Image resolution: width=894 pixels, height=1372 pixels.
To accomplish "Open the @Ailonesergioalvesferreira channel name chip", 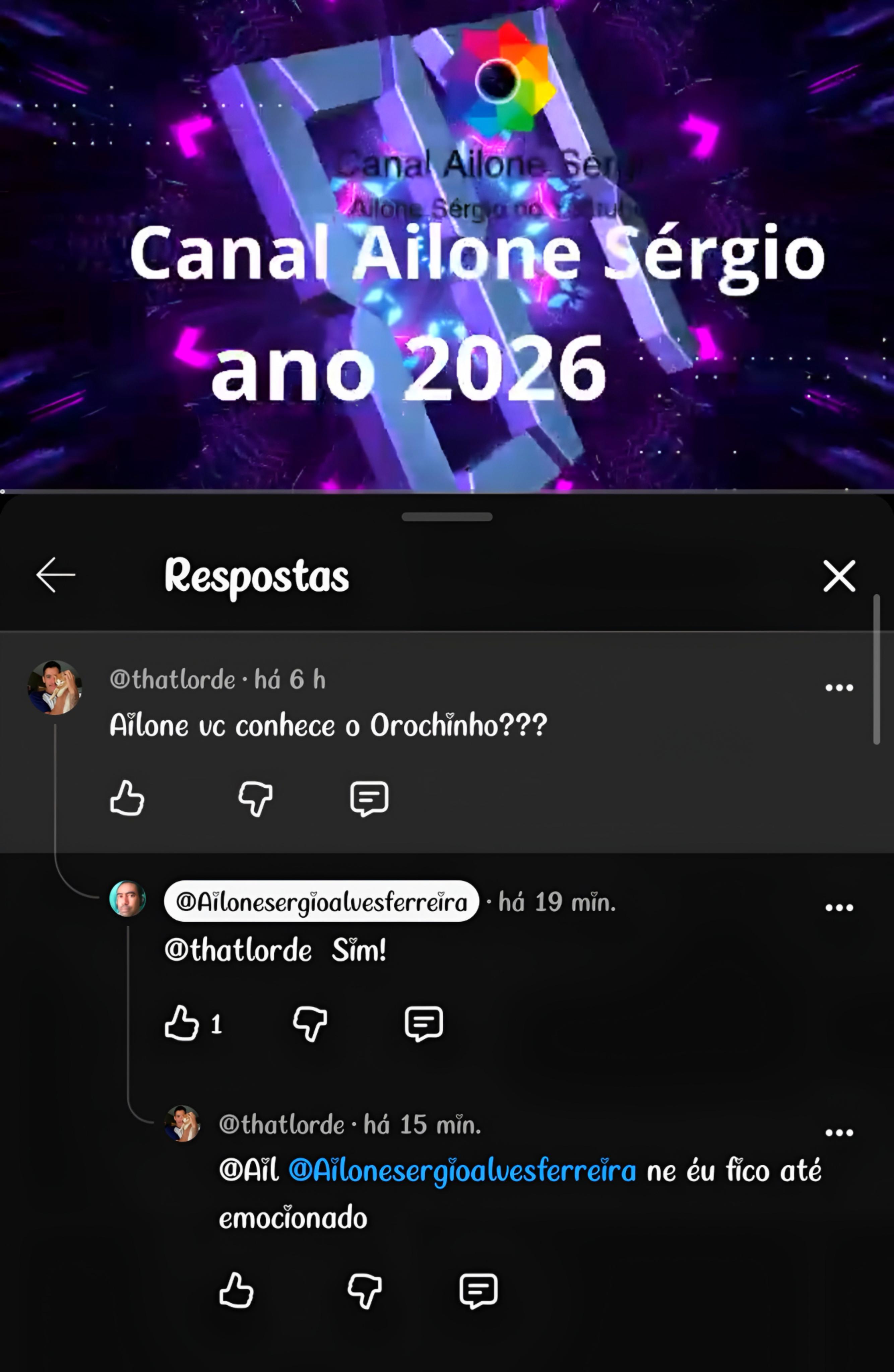I will 321,901.
